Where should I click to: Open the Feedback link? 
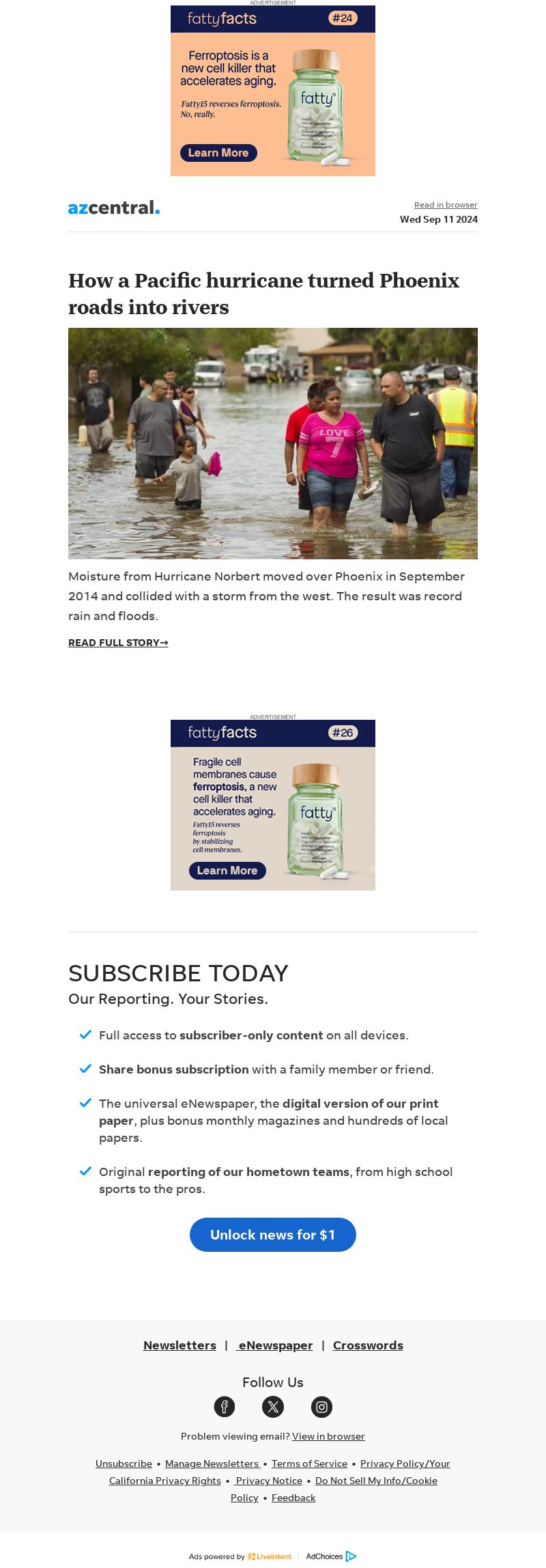pyautogui.click(x=293, y=1498)
